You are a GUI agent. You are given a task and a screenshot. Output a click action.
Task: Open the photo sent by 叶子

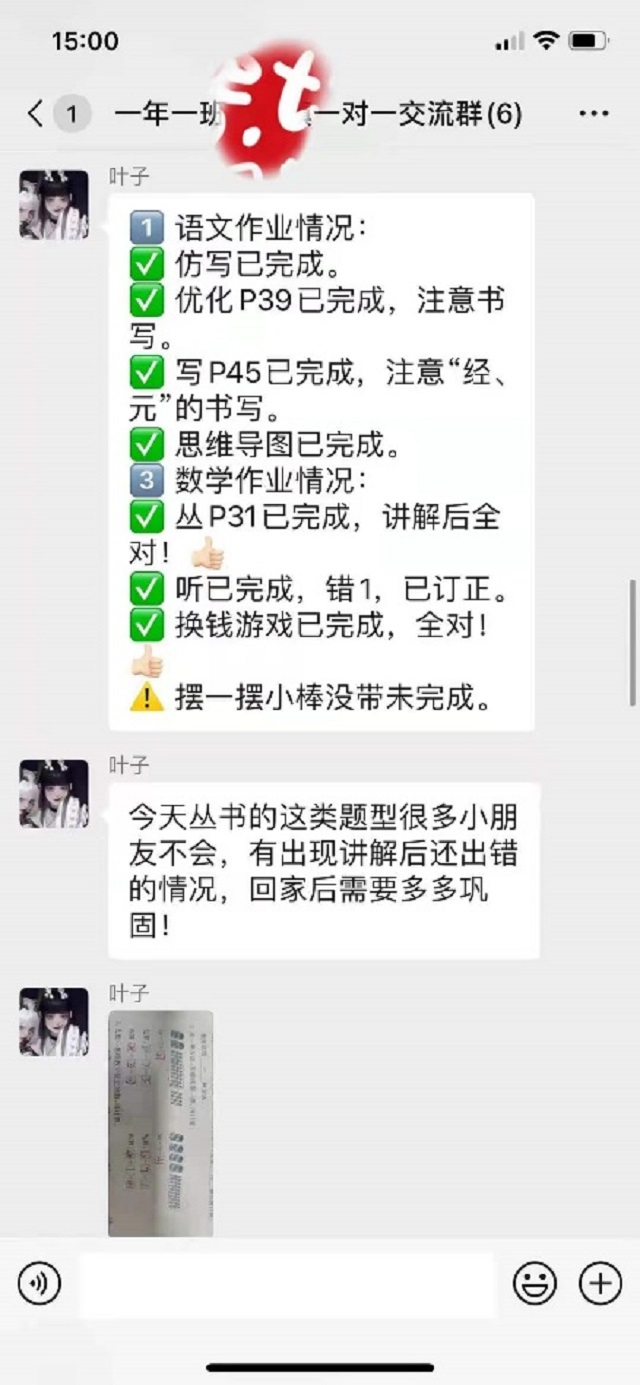pos(160,1123)
